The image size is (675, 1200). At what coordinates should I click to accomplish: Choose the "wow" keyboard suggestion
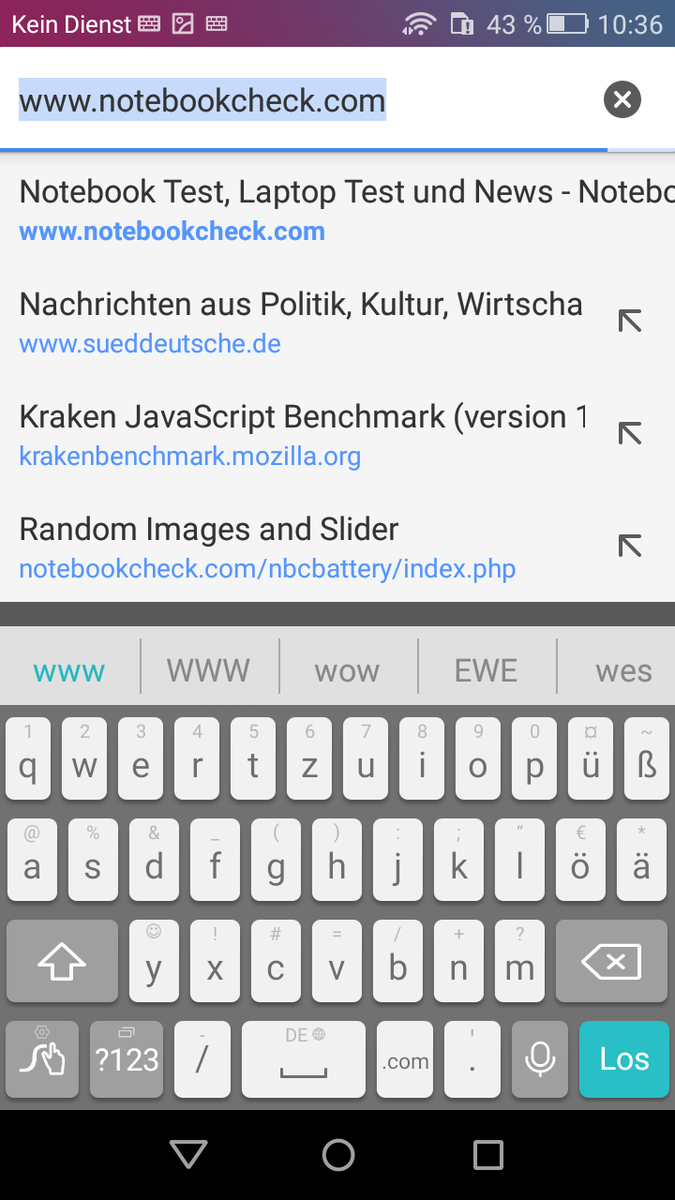pyautogui.click(x=347, y=671)
